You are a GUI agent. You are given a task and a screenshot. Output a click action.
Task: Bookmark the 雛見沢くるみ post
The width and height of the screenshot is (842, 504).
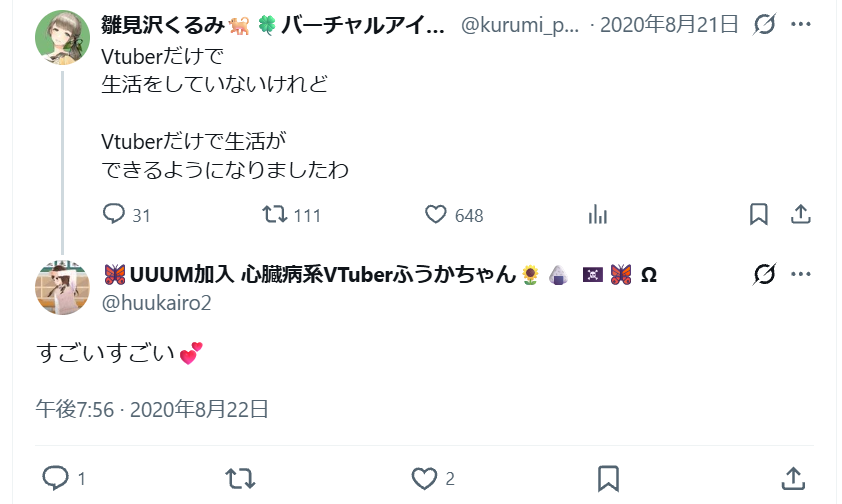click(x=758, y=214)
